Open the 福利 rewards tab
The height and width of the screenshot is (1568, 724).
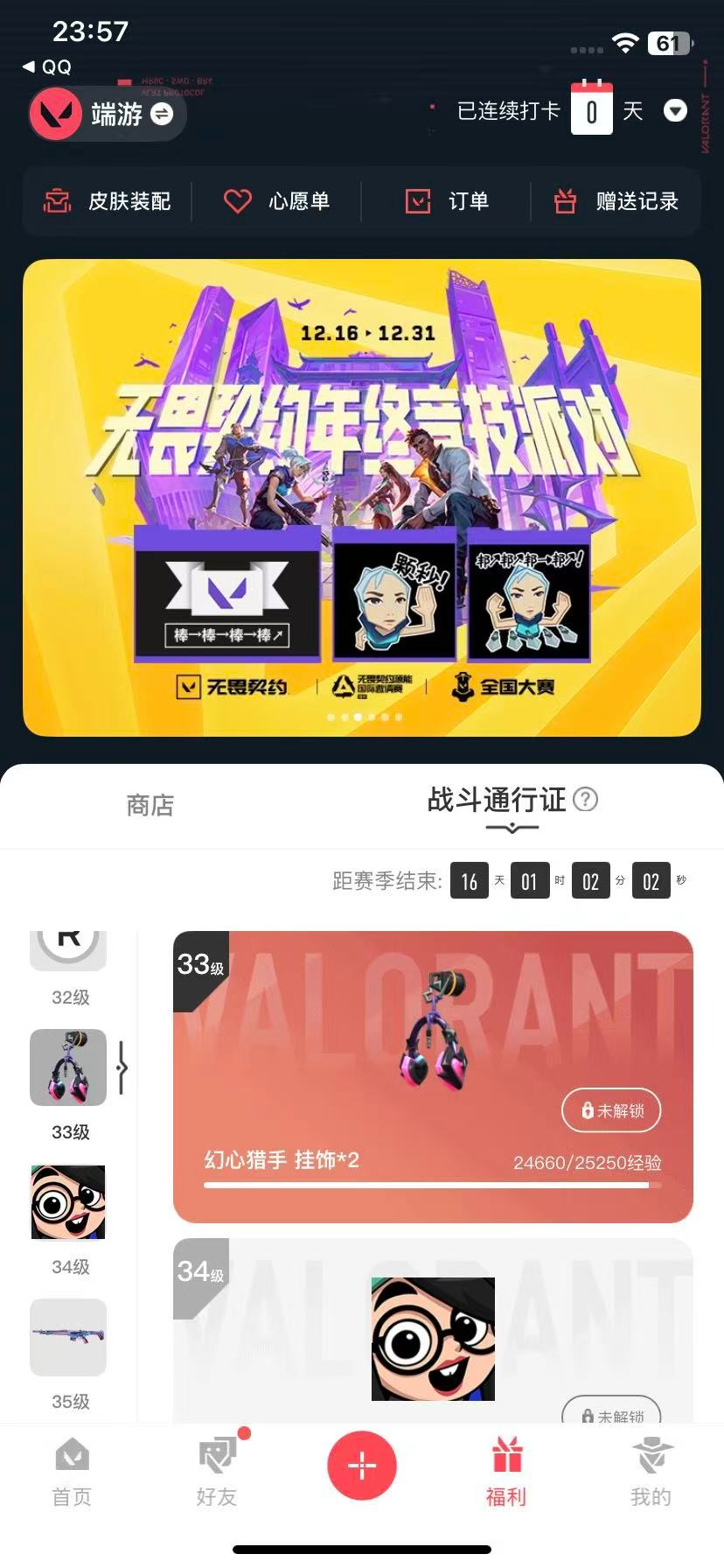[x=507, y=1470]
